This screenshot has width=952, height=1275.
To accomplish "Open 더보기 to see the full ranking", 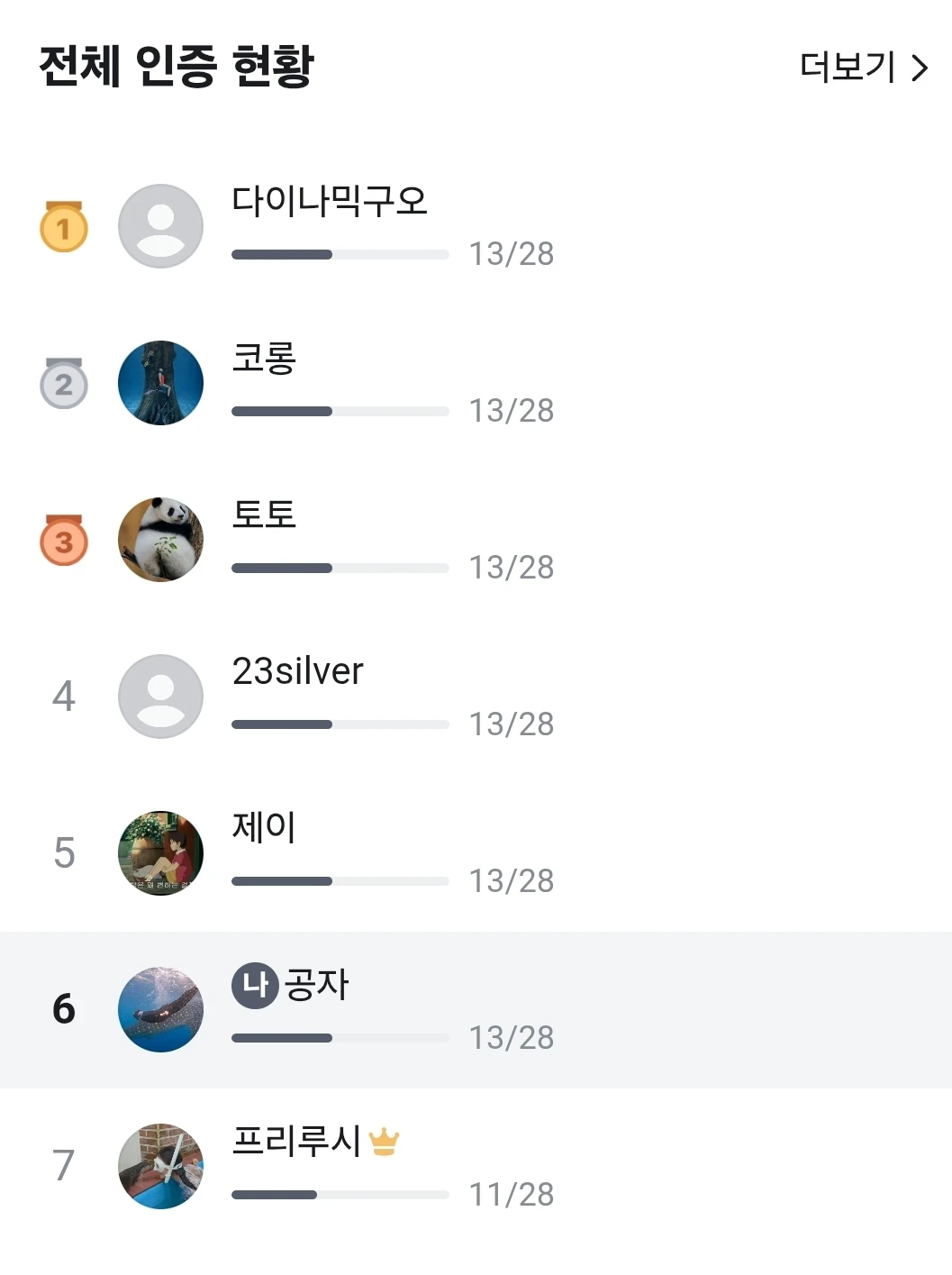I will 863,68.
